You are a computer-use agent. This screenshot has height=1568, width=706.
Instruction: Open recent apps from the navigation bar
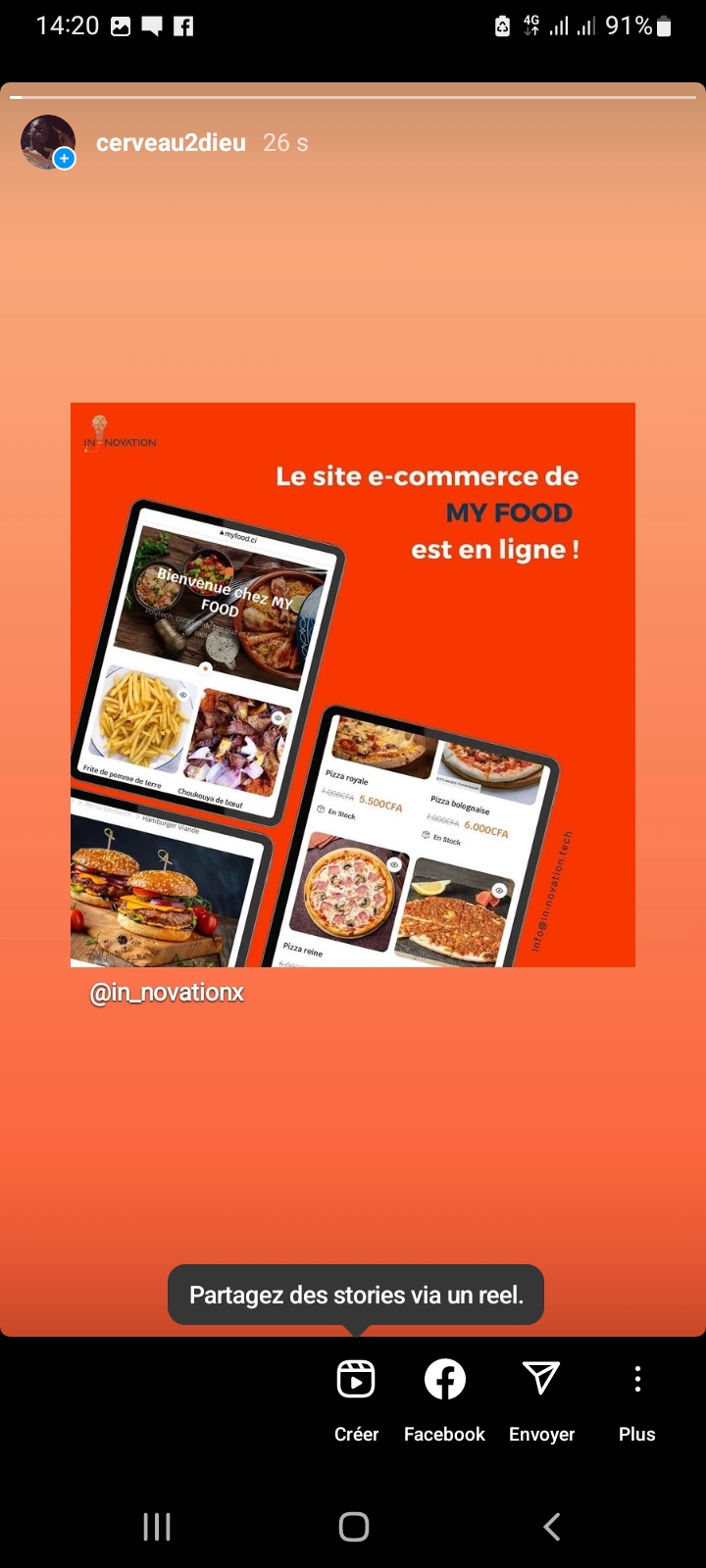point(157,1526)
